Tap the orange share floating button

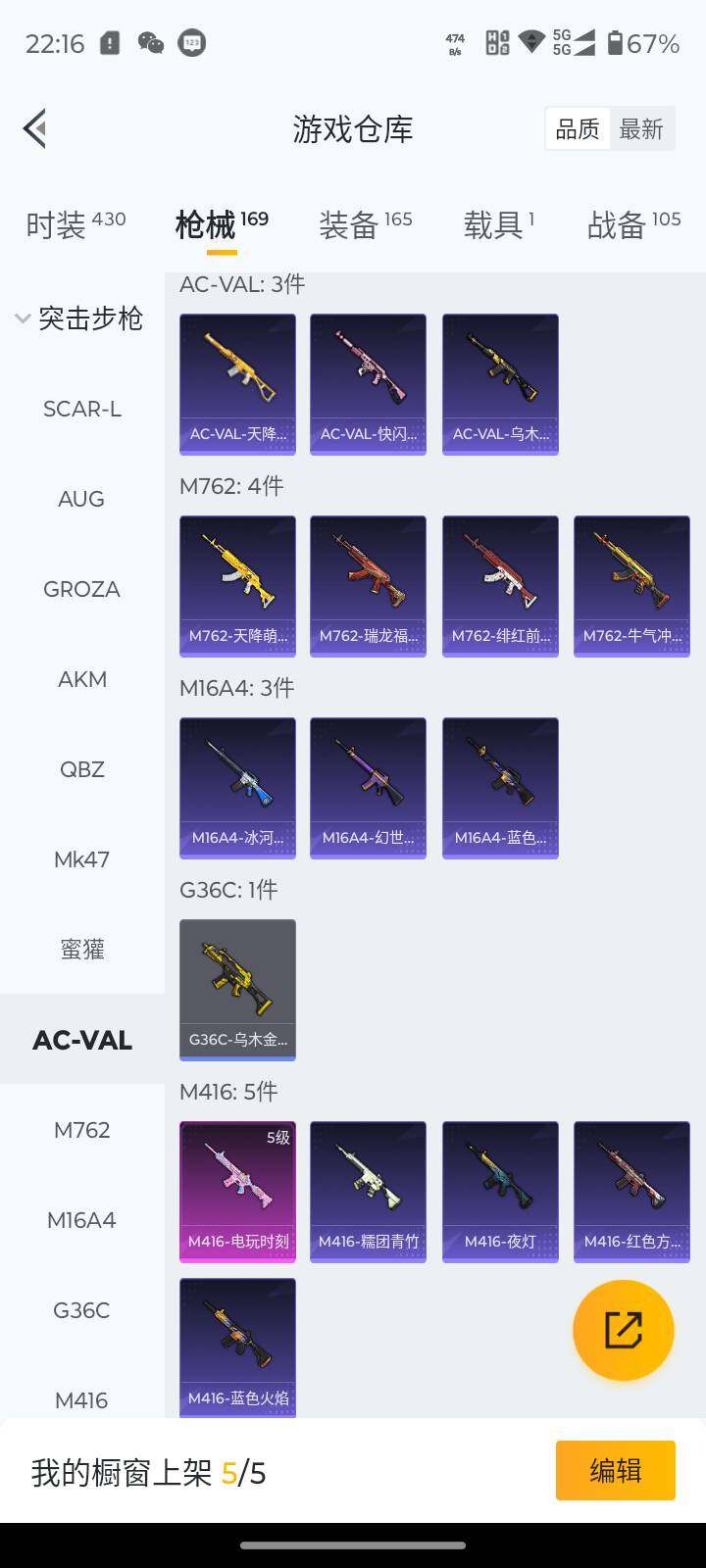pyautogui.click(x=624, y=1330)
